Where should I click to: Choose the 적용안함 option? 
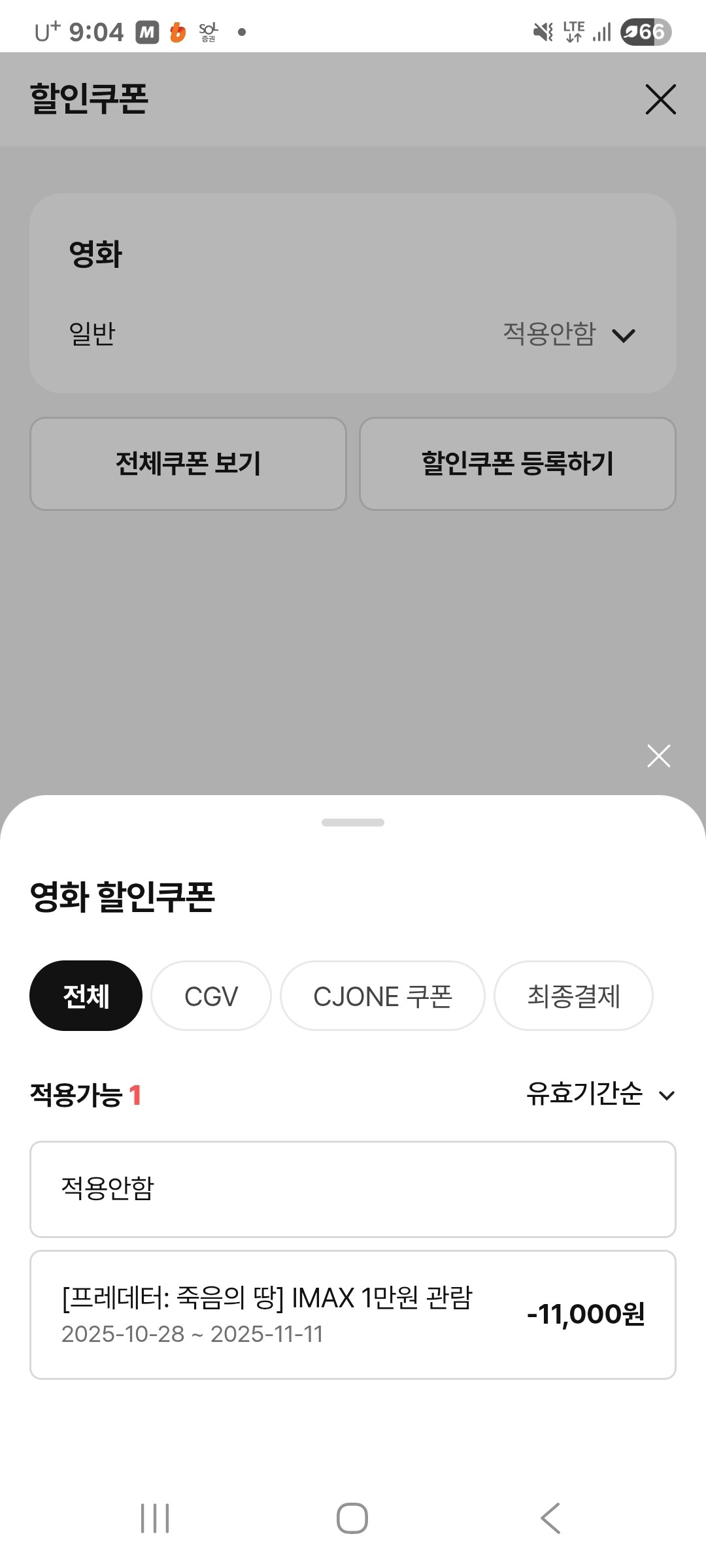pos(353,1189)
